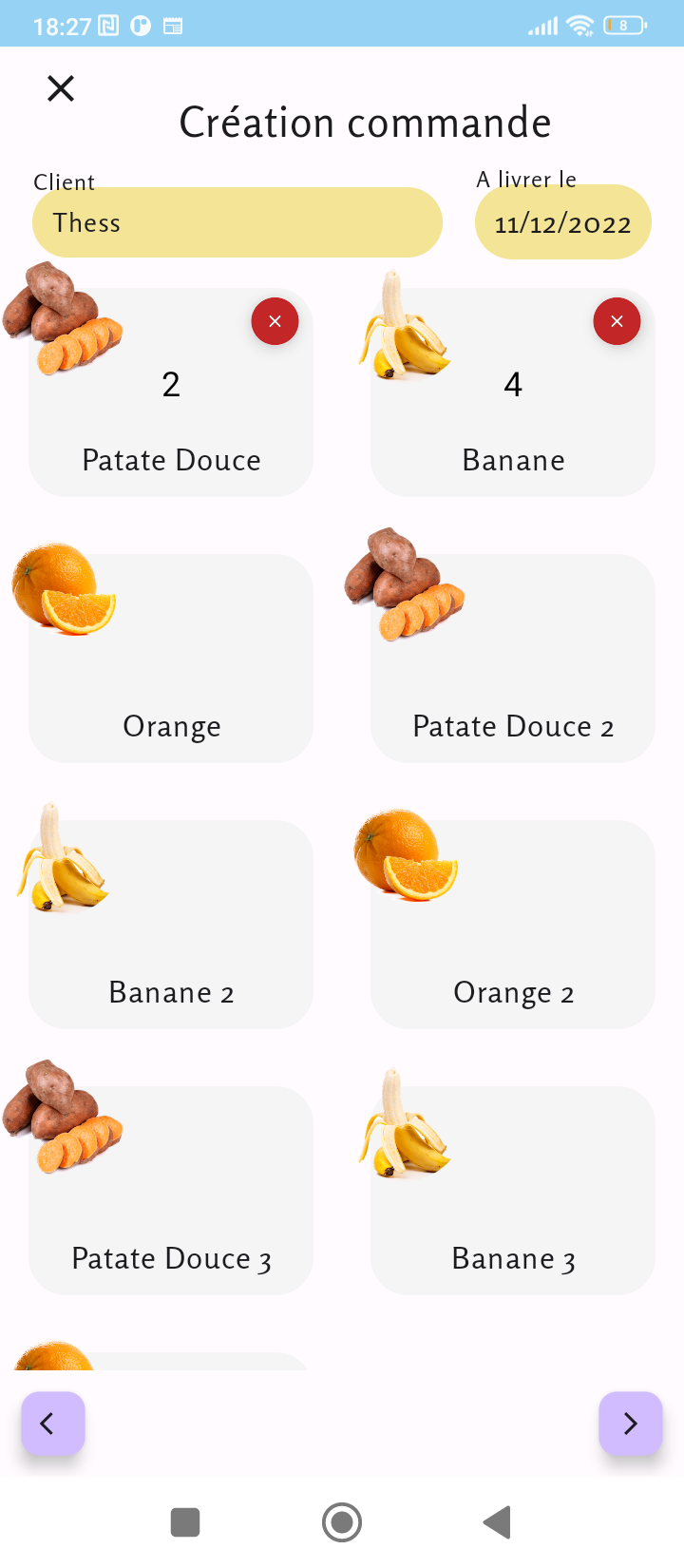Open the delivery date picker

coord(562,221)
